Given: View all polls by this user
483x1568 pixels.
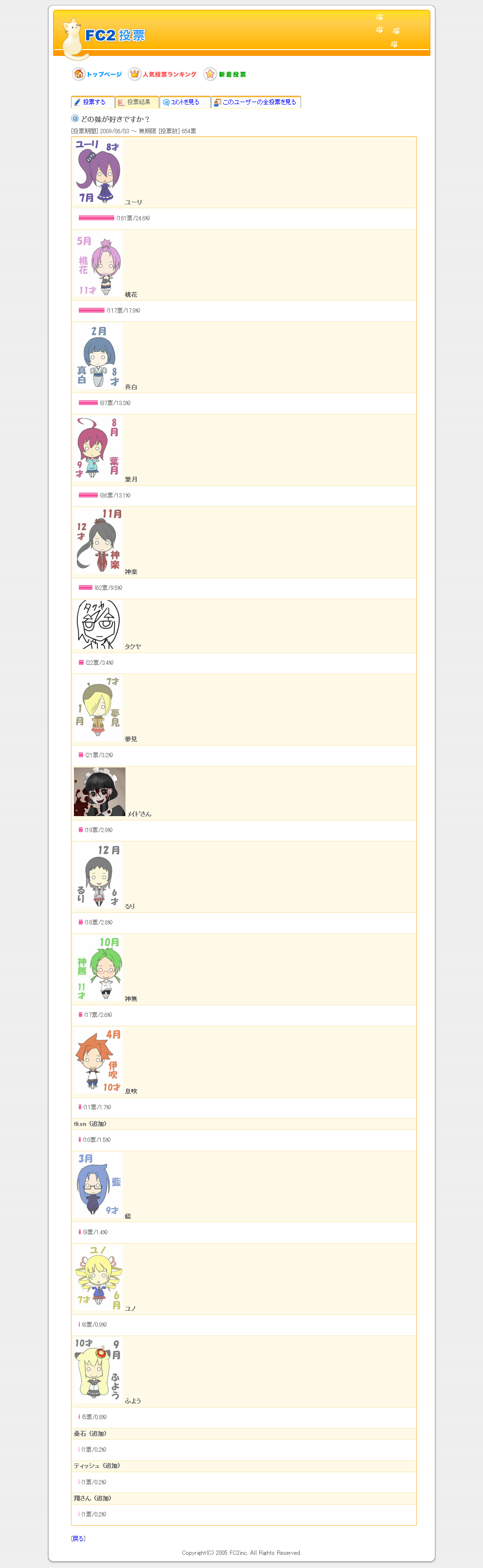Looking at the screenshot, I should pos(256,102).
